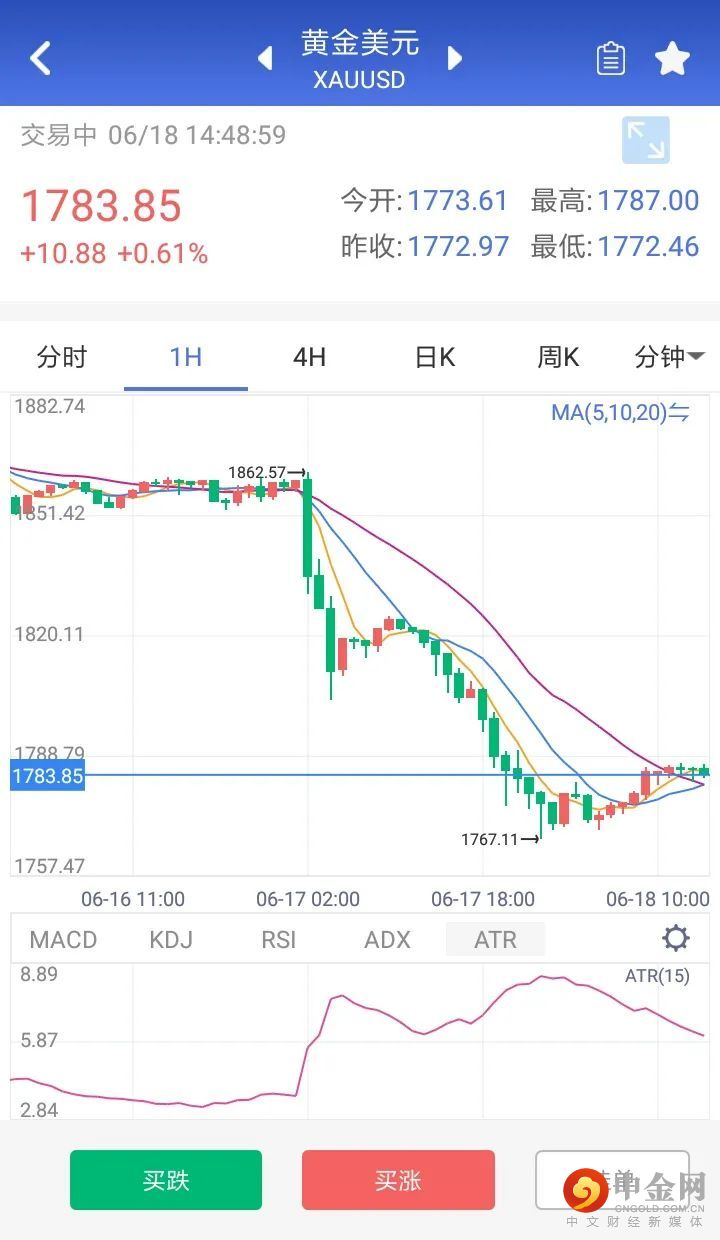Tap 买跌 to sell gold

point(166,1180)
